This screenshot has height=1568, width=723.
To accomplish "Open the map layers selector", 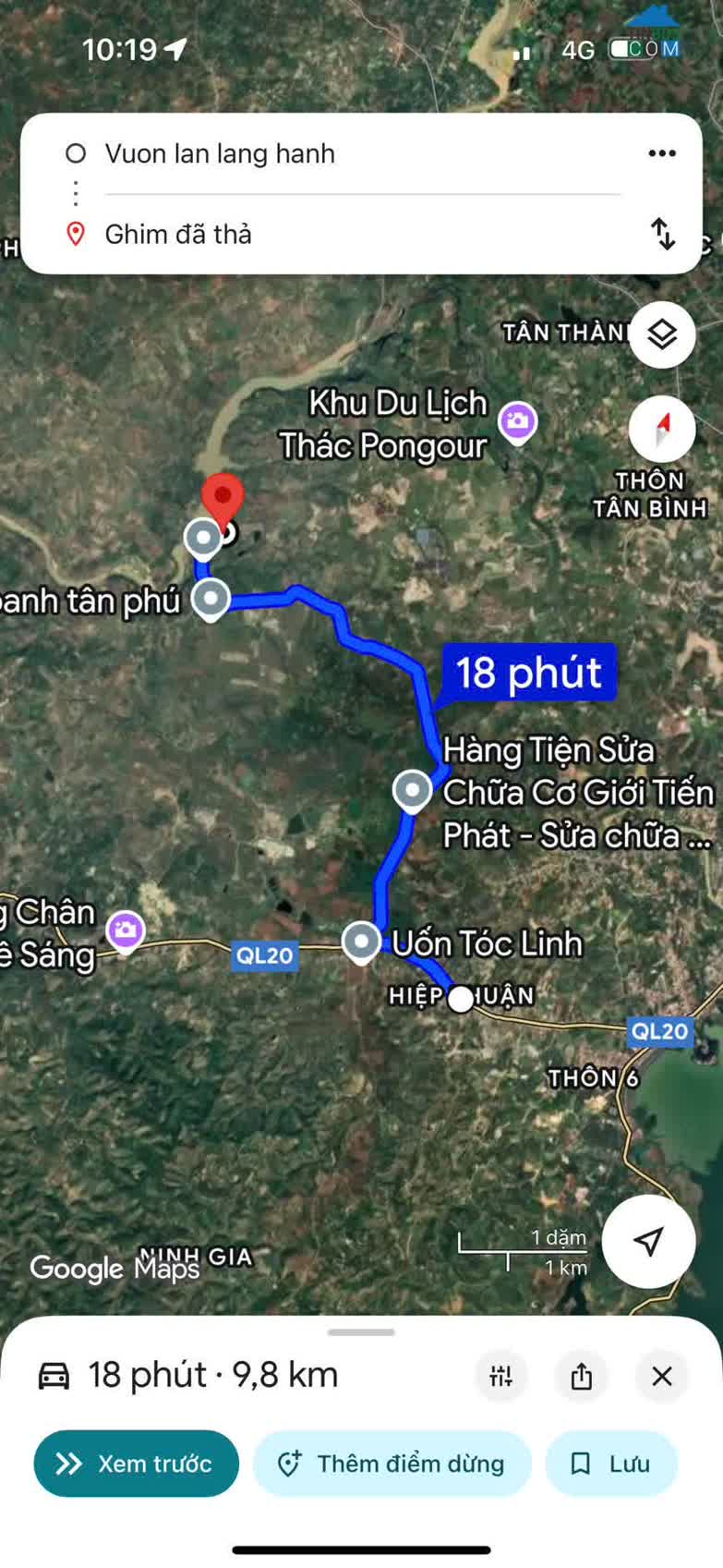I will point(662,334).
